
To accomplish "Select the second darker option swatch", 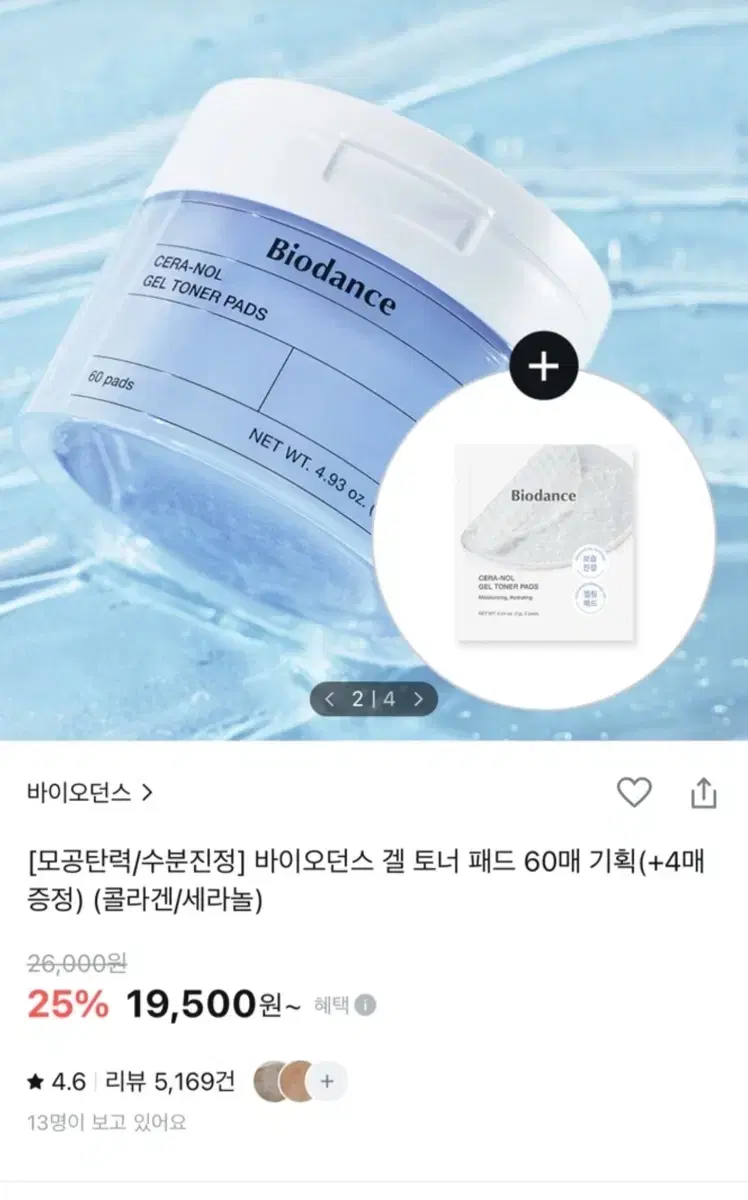I will click(294, 1081).
